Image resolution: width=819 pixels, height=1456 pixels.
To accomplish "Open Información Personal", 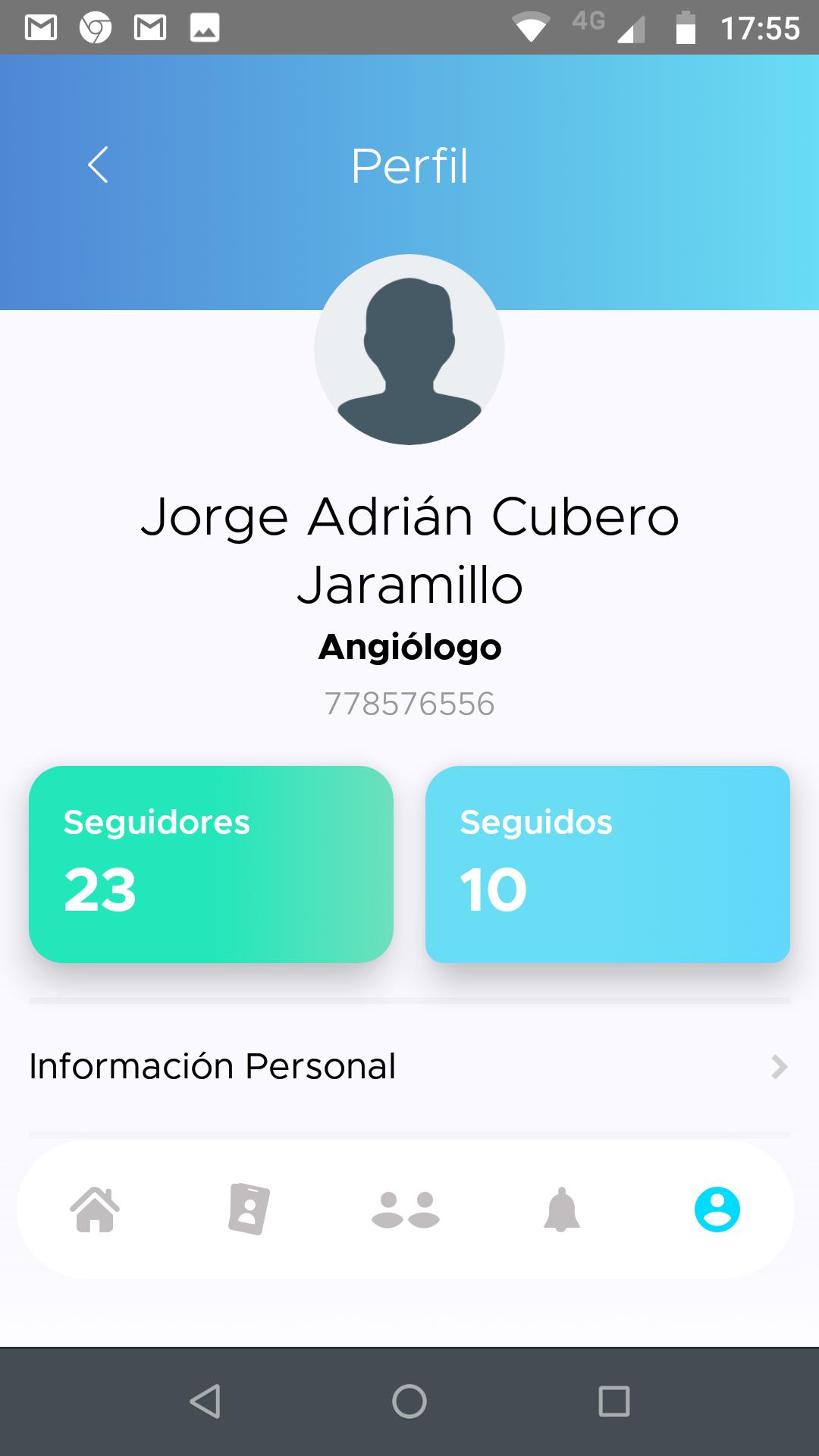I will click(409, 1067).
